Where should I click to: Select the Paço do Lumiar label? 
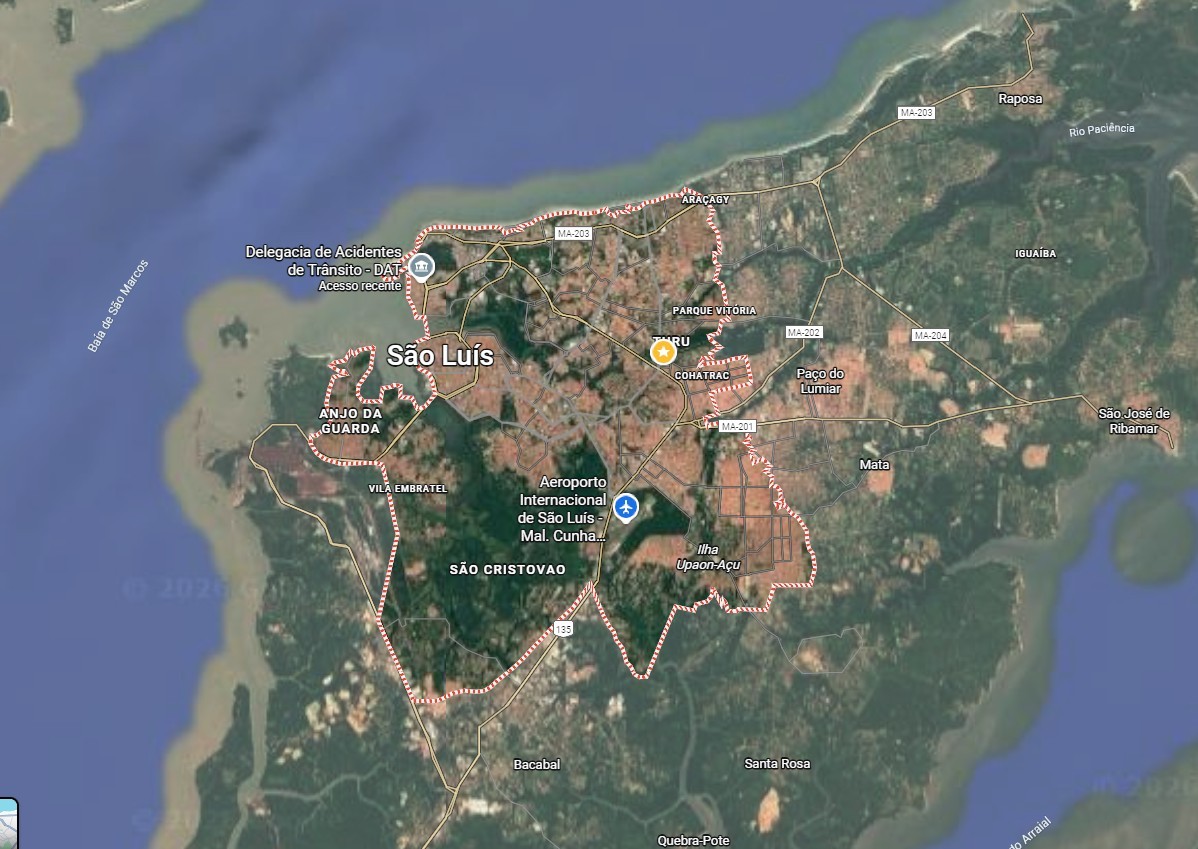(x=820, y=381)
